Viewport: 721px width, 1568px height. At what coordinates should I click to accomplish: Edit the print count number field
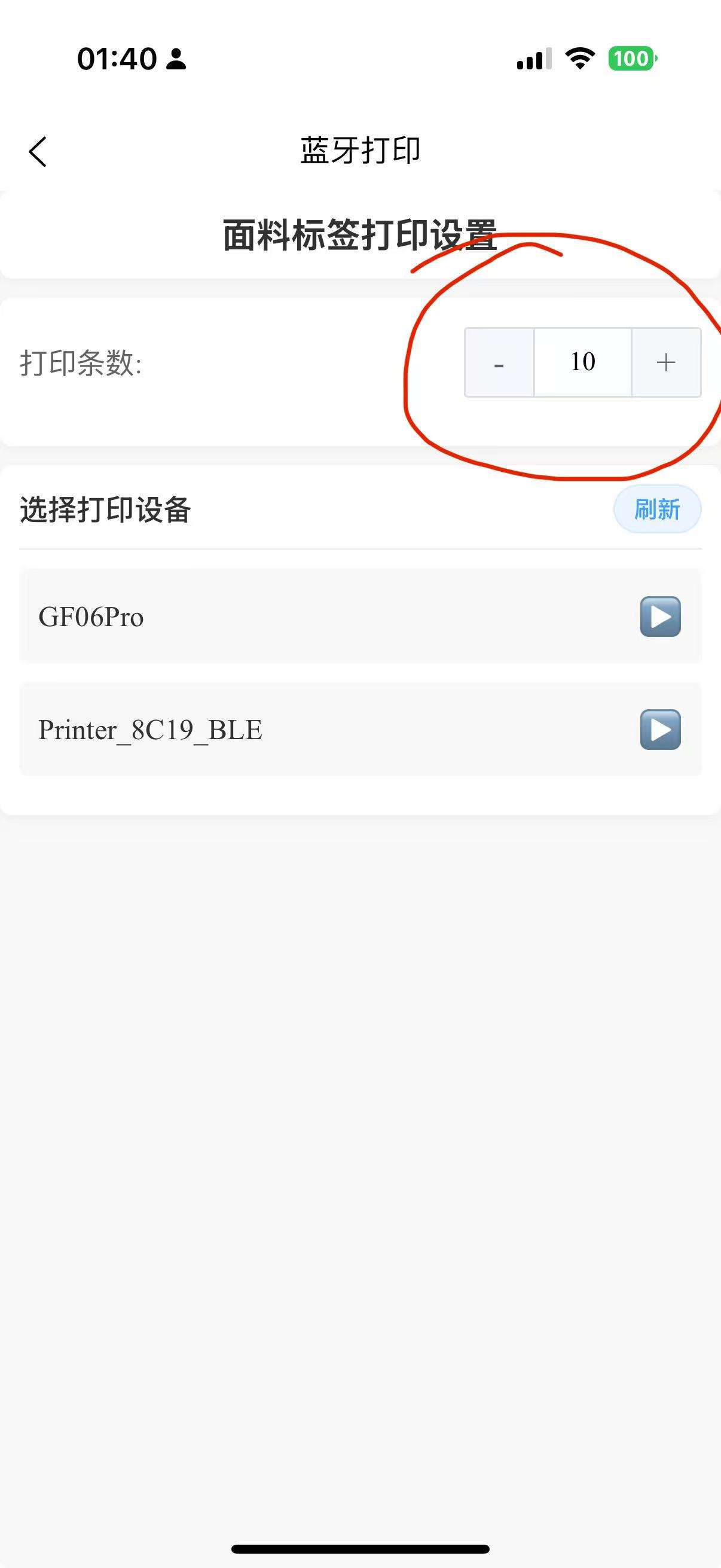click(582, 363)
